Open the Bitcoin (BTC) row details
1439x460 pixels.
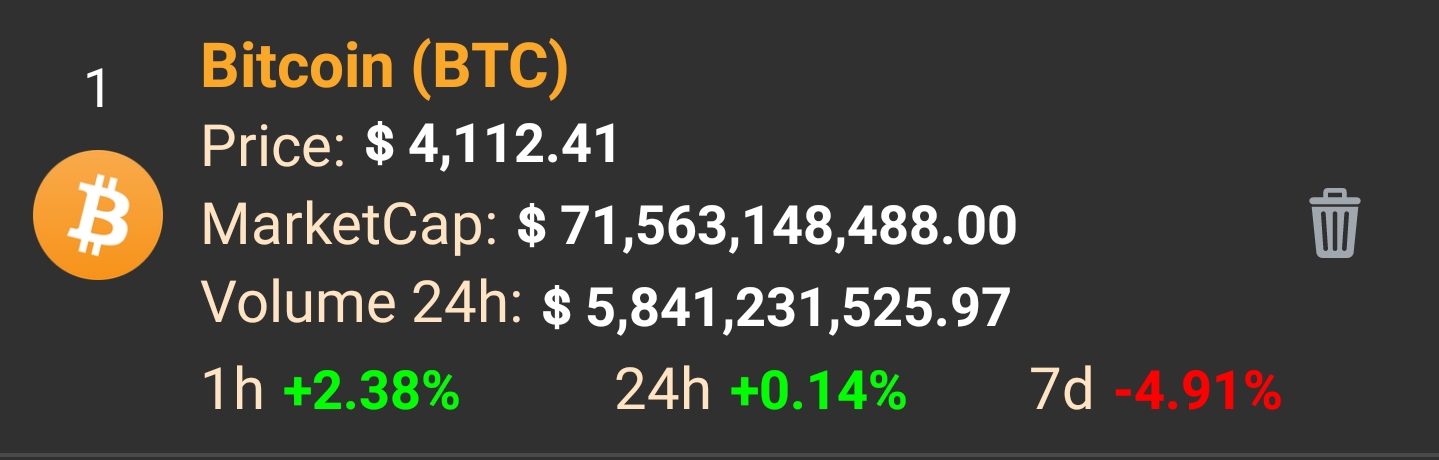click(x=719, y=227)
